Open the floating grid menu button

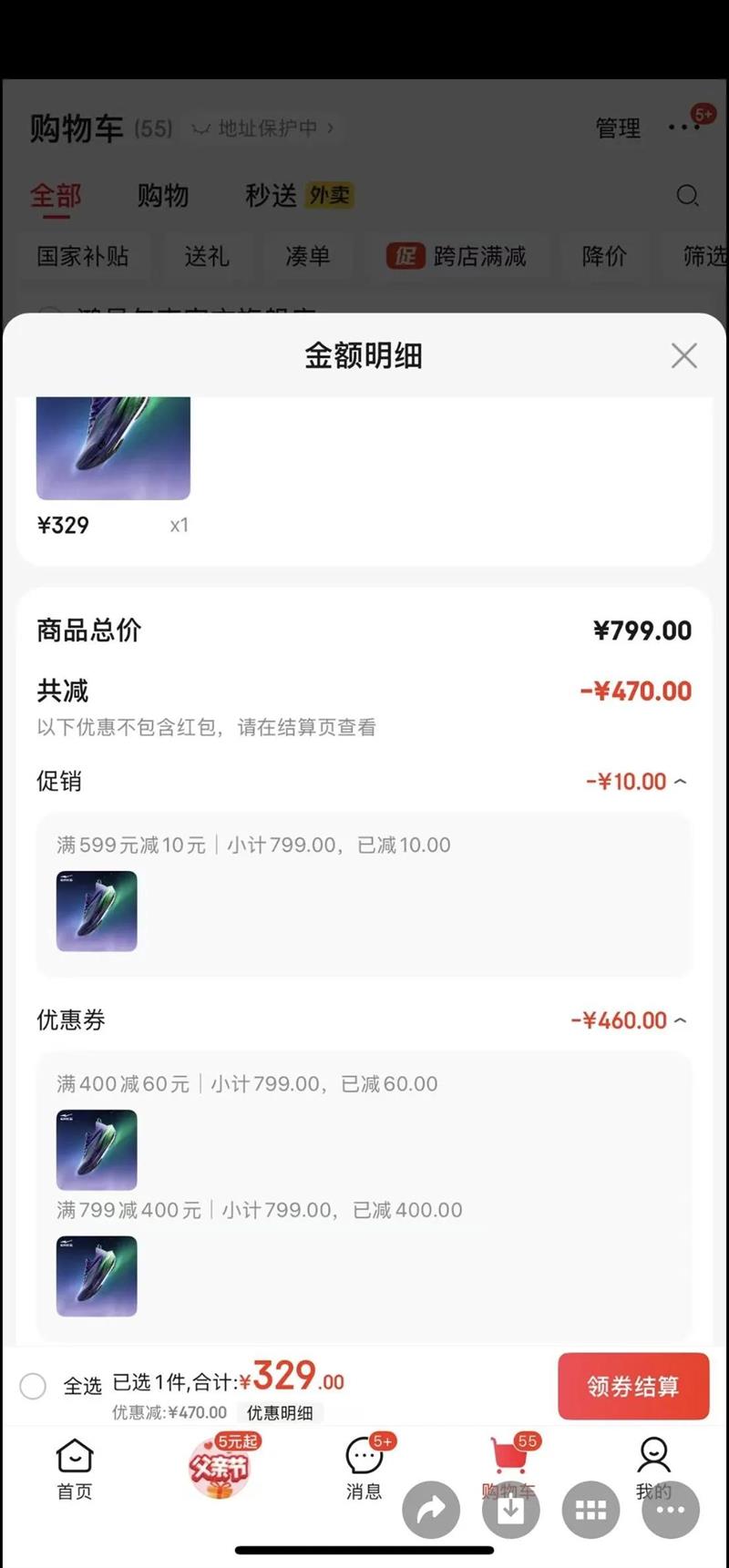click(x=590, y=1510)
